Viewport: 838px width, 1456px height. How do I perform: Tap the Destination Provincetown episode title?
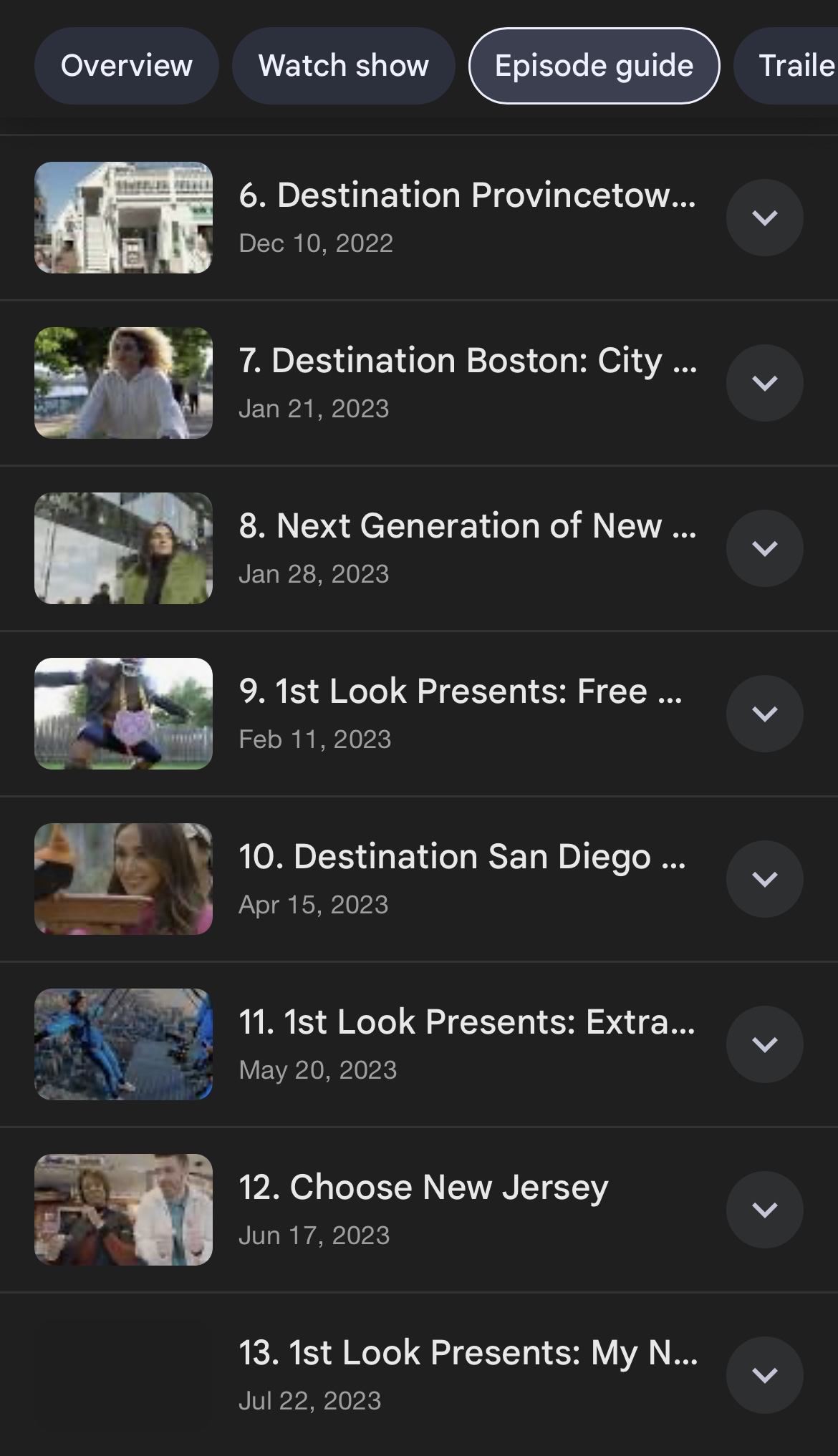(x=466, y=195)
